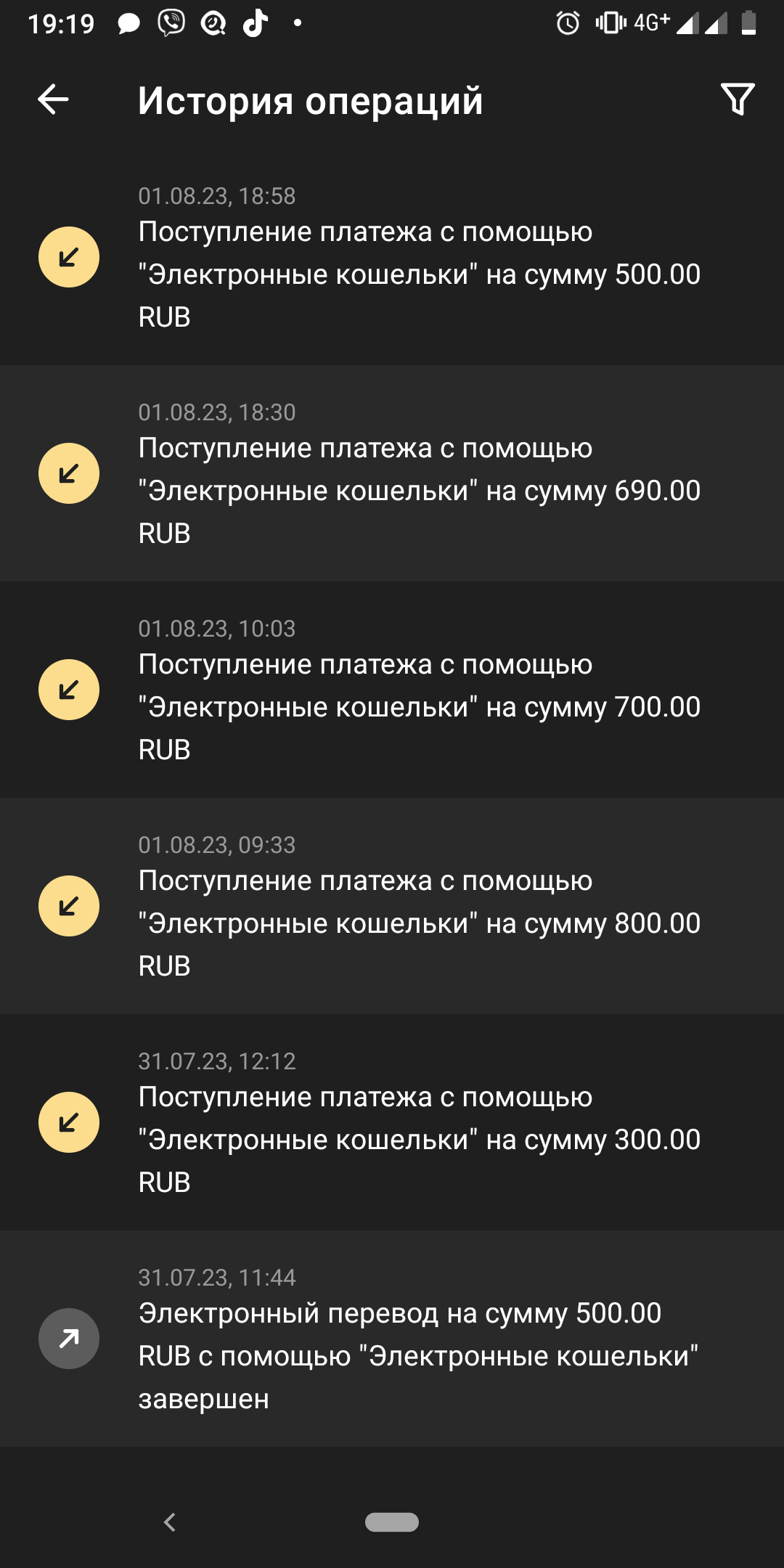
Task: View the 700.00 RUB payment at 10:03
Action: click(x=392, y=690)
